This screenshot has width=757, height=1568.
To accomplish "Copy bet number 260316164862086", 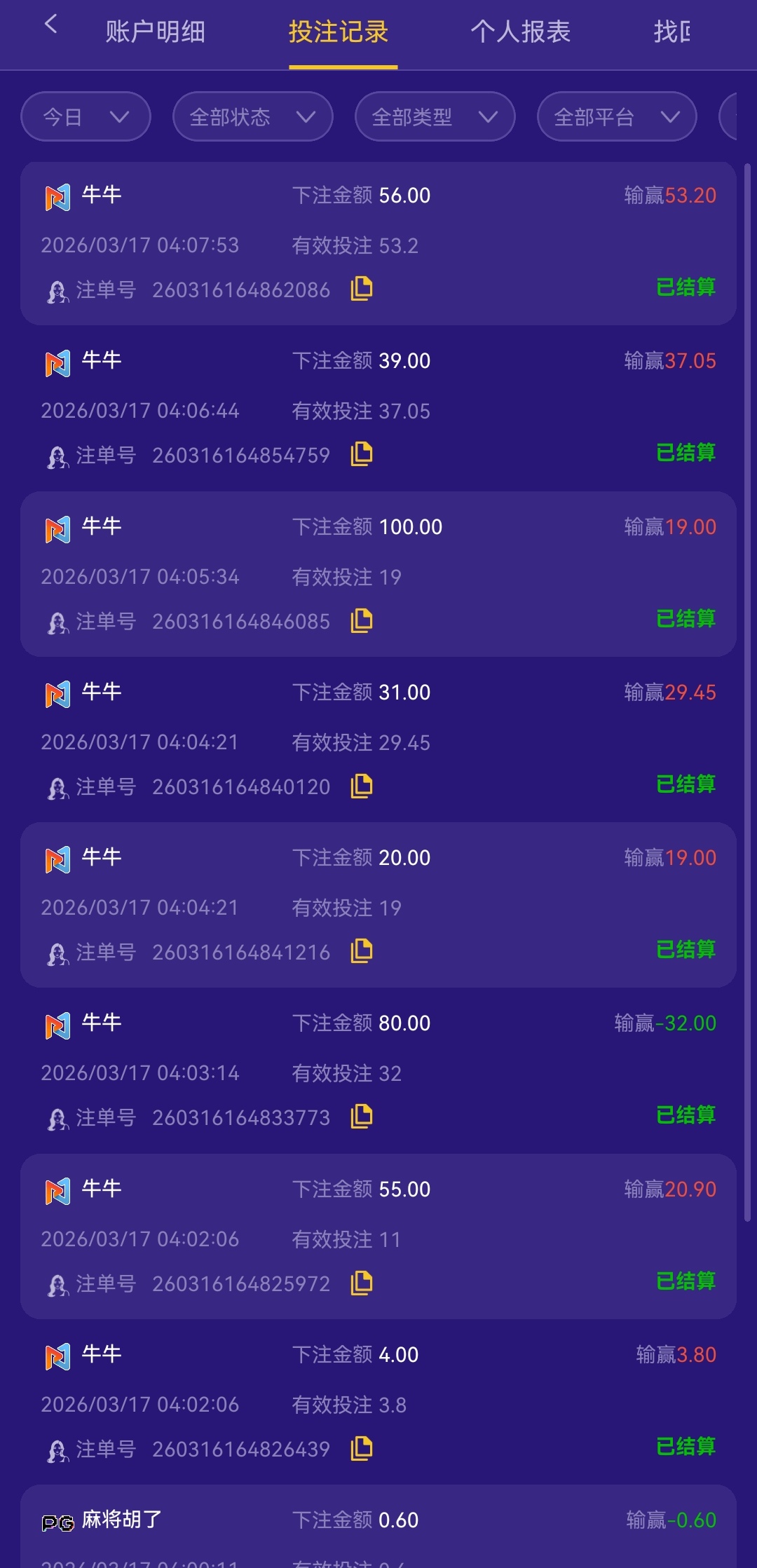I will click(x=362, y=288).
